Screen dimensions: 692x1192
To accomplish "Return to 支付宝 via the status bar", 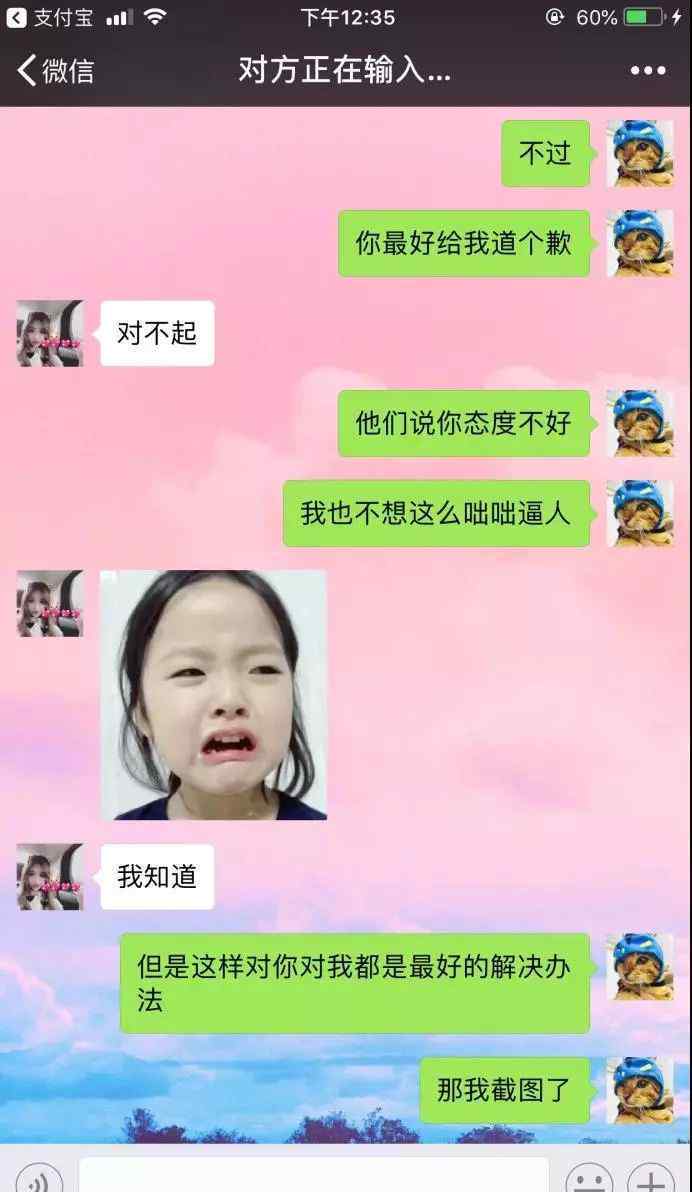I will (x=50, y=17).
